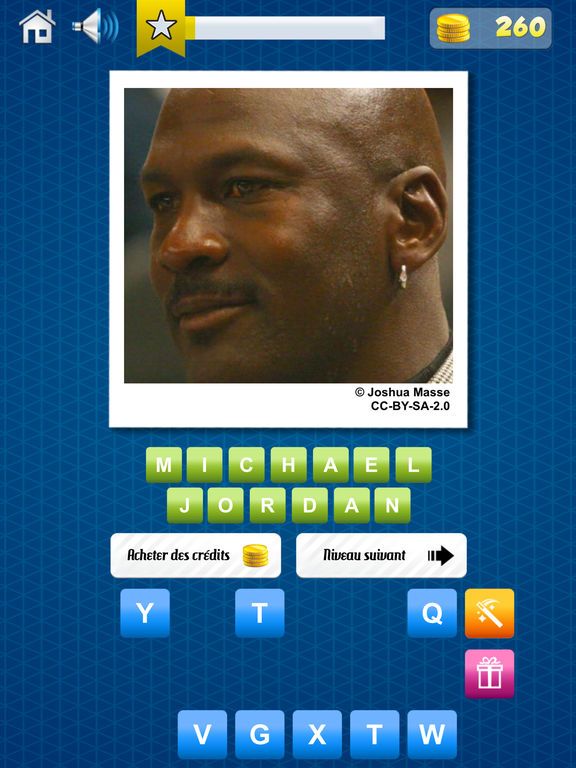576x768 pixels.
Task: Tap the Acheter des crédits button
Action: click(196, 555)
